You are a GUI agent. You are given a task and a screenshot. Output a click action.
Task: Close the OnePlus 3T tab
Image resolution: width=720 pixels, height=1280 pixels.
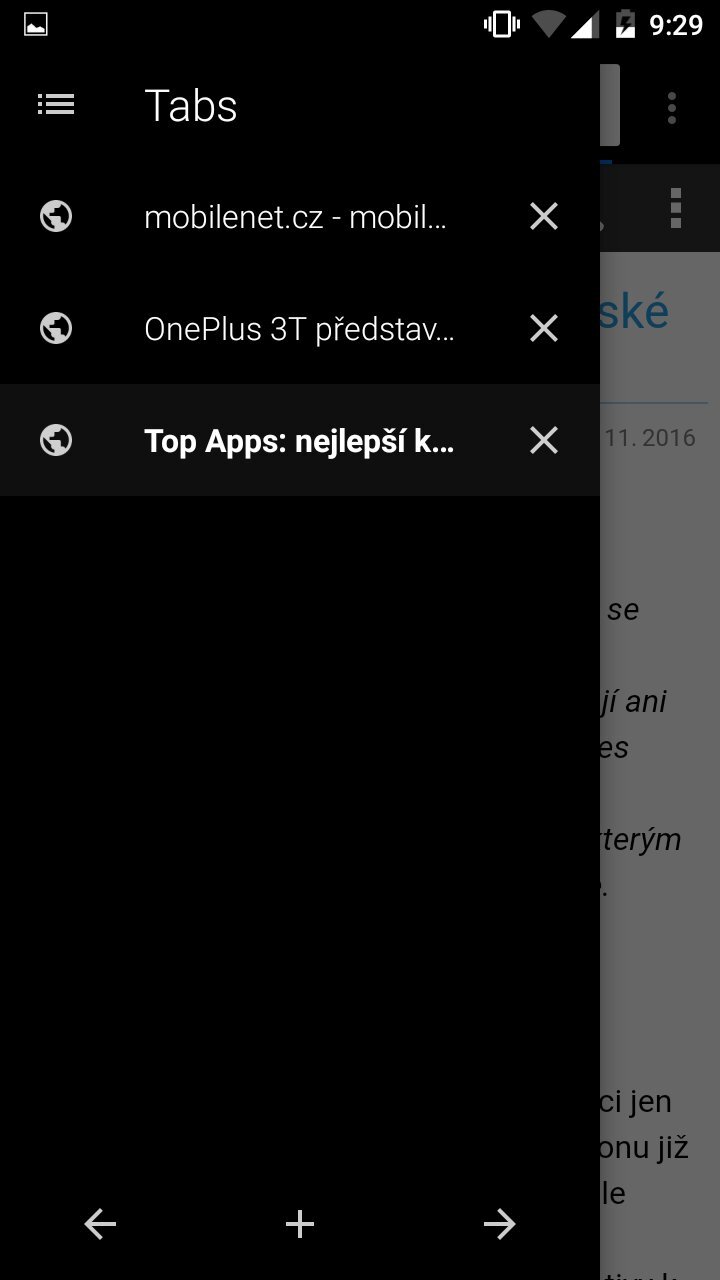[543, 328]
